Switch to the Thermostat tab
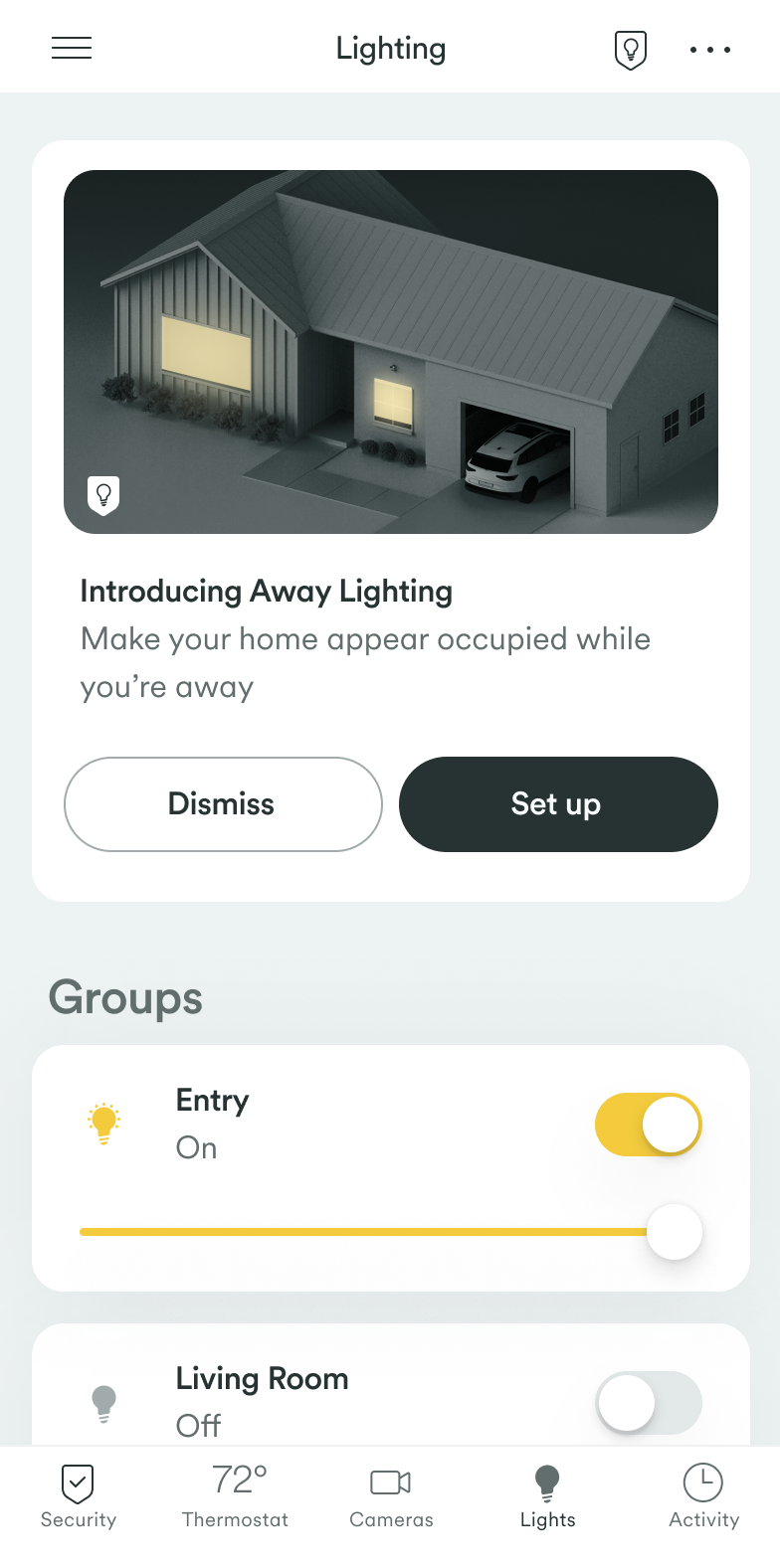The height and width of the screenshot is (1568, 780). click(x=235, y=1496)
